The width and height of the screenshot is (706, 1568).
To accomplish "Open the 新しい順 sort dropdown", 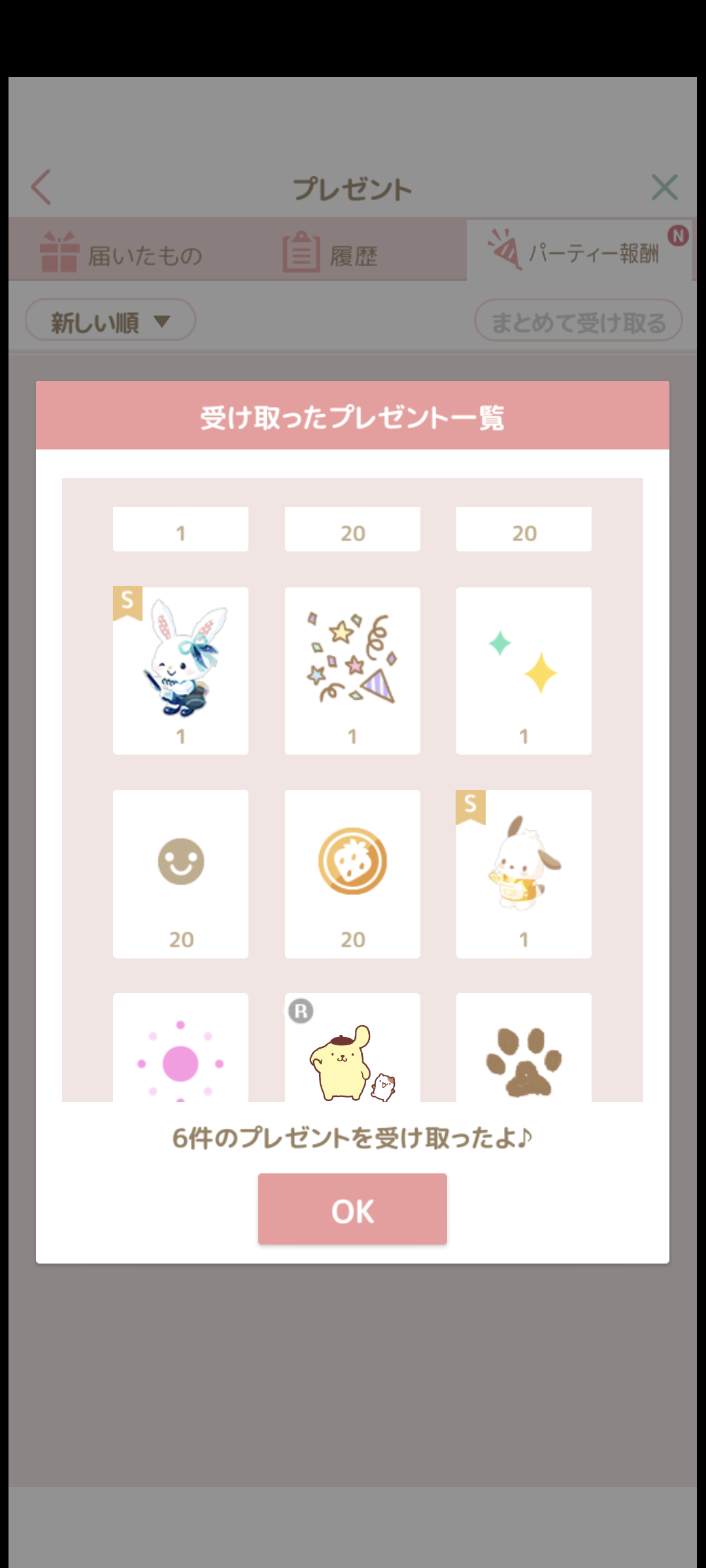I will (x=110, y=320).
